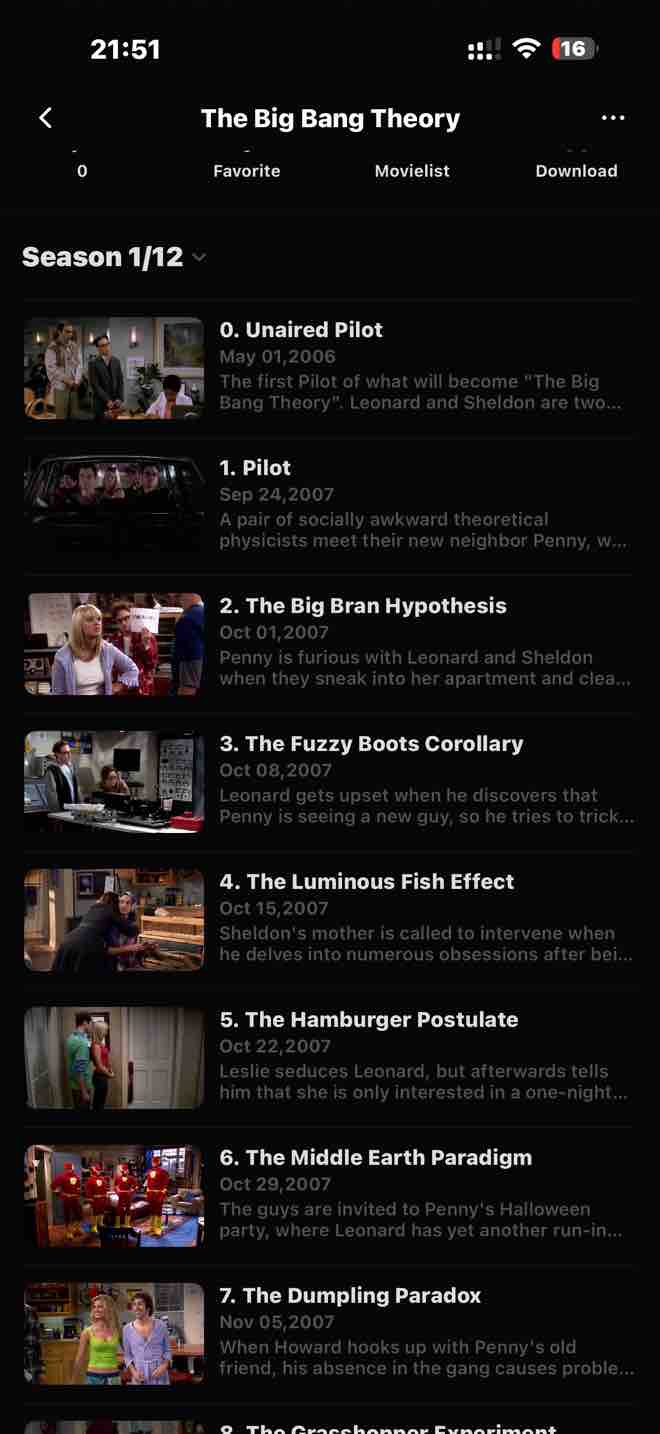Expand the Season 1/12 dropdown
Screen dimensions: 660x1434
(x=114, y=257)
